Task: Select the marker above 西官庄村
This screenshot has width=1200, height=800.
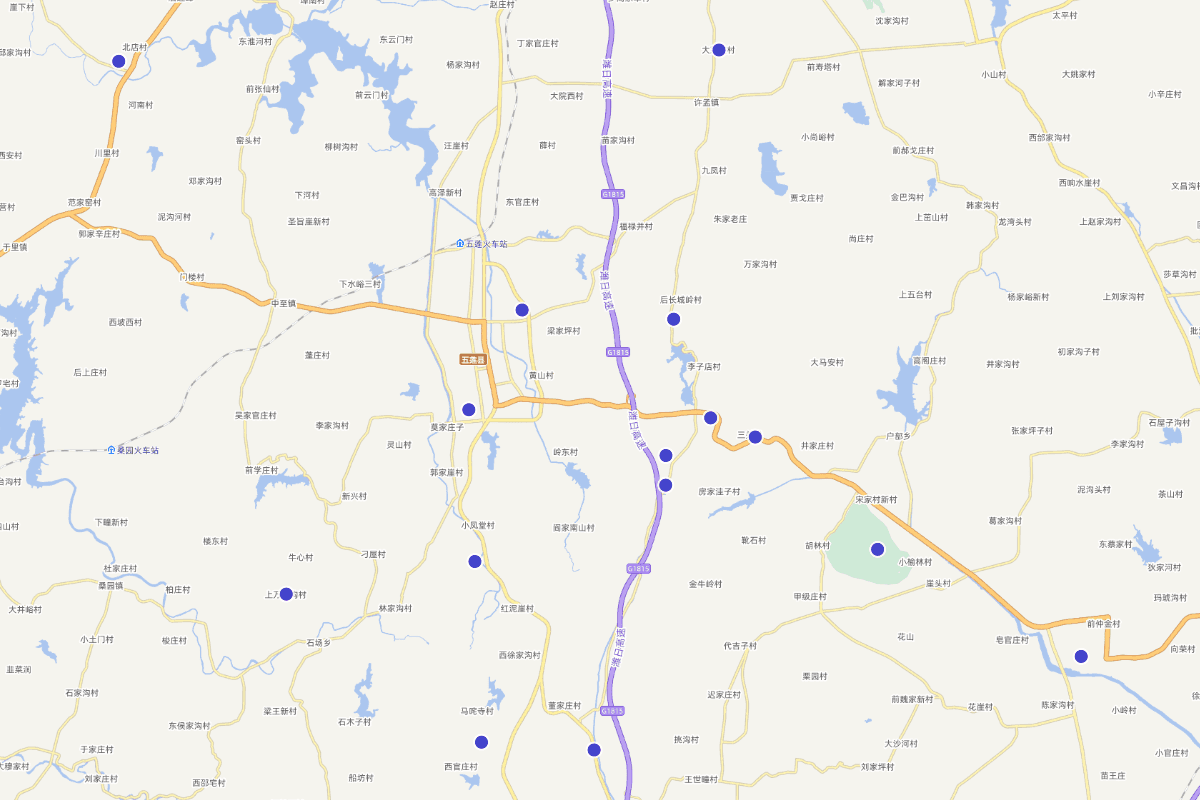Action: tap(481, 742)
